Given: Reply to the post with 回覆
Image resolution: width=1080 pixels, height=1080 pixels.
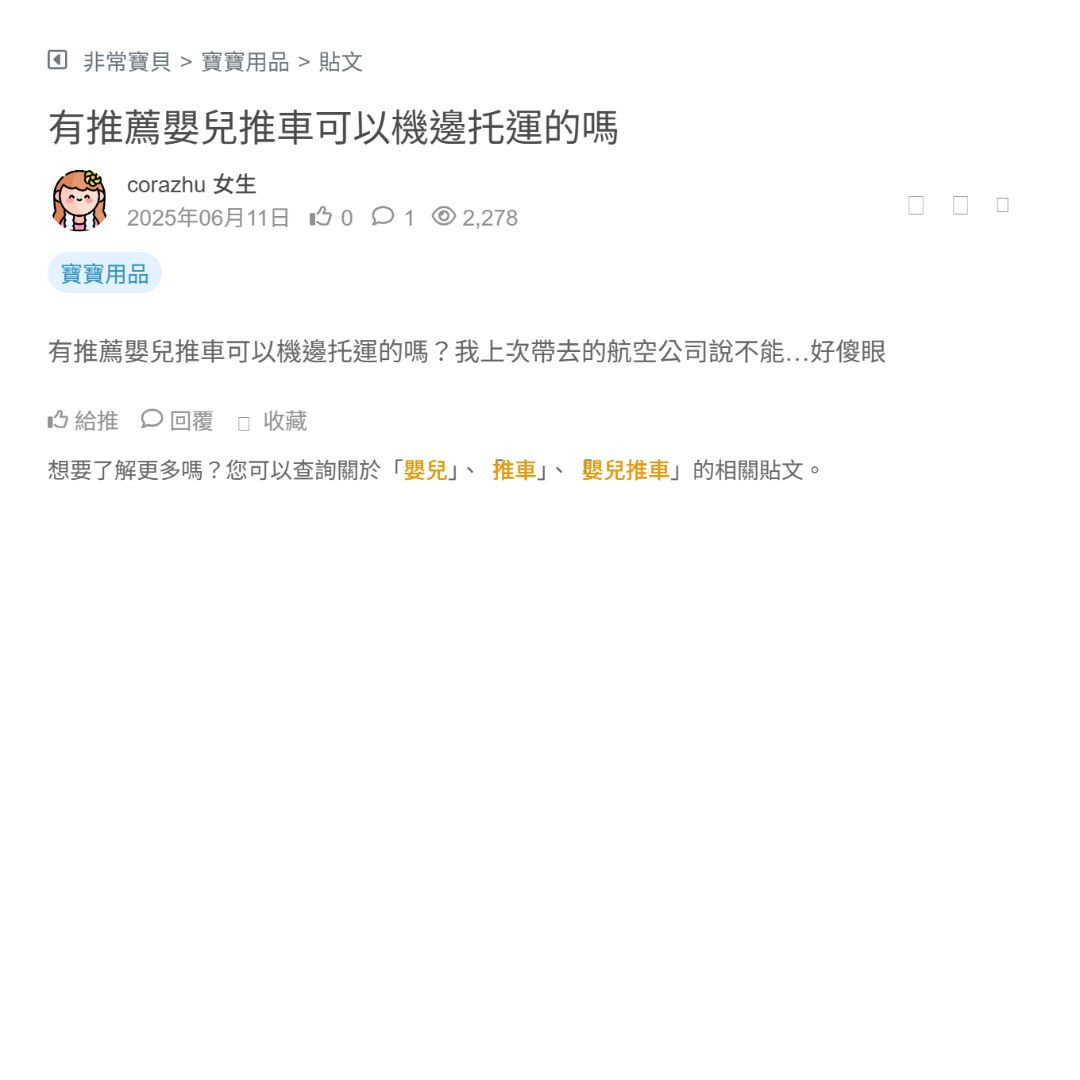Looking at the screenshot, I should coord(178,421).
